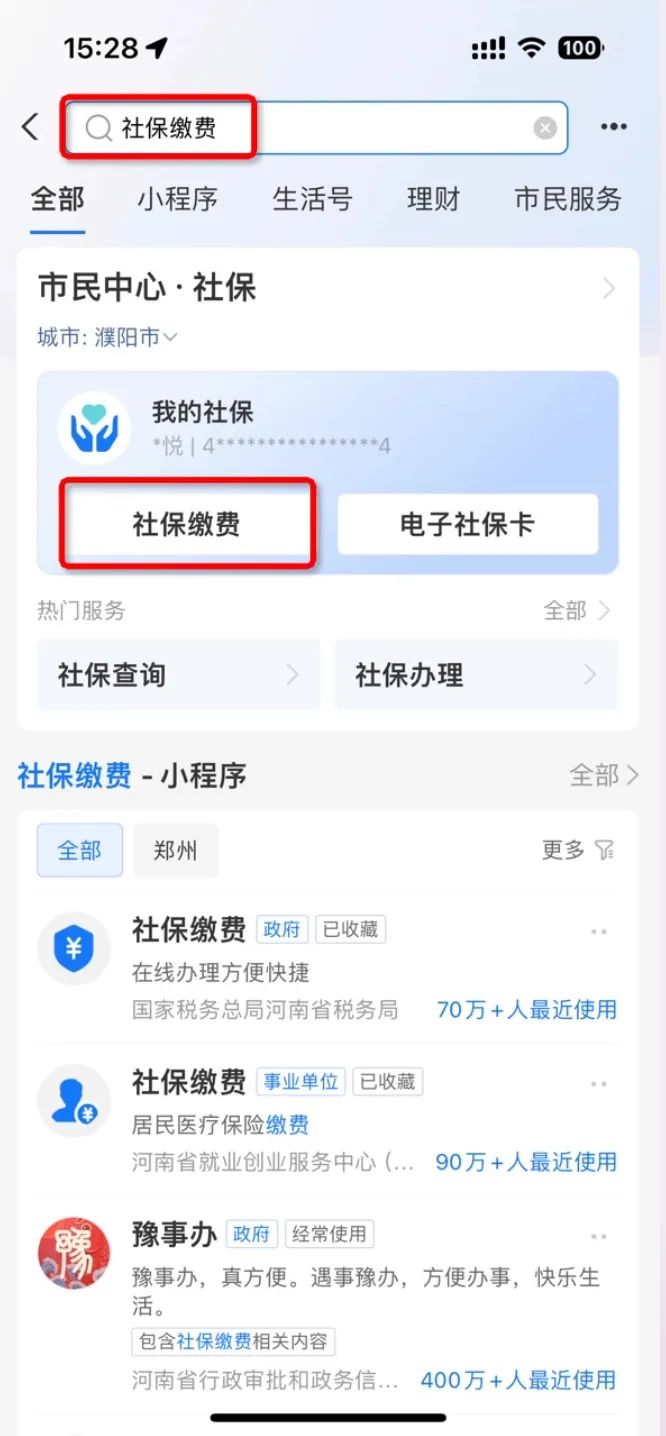Open 电子社保卡

(467, 524)
